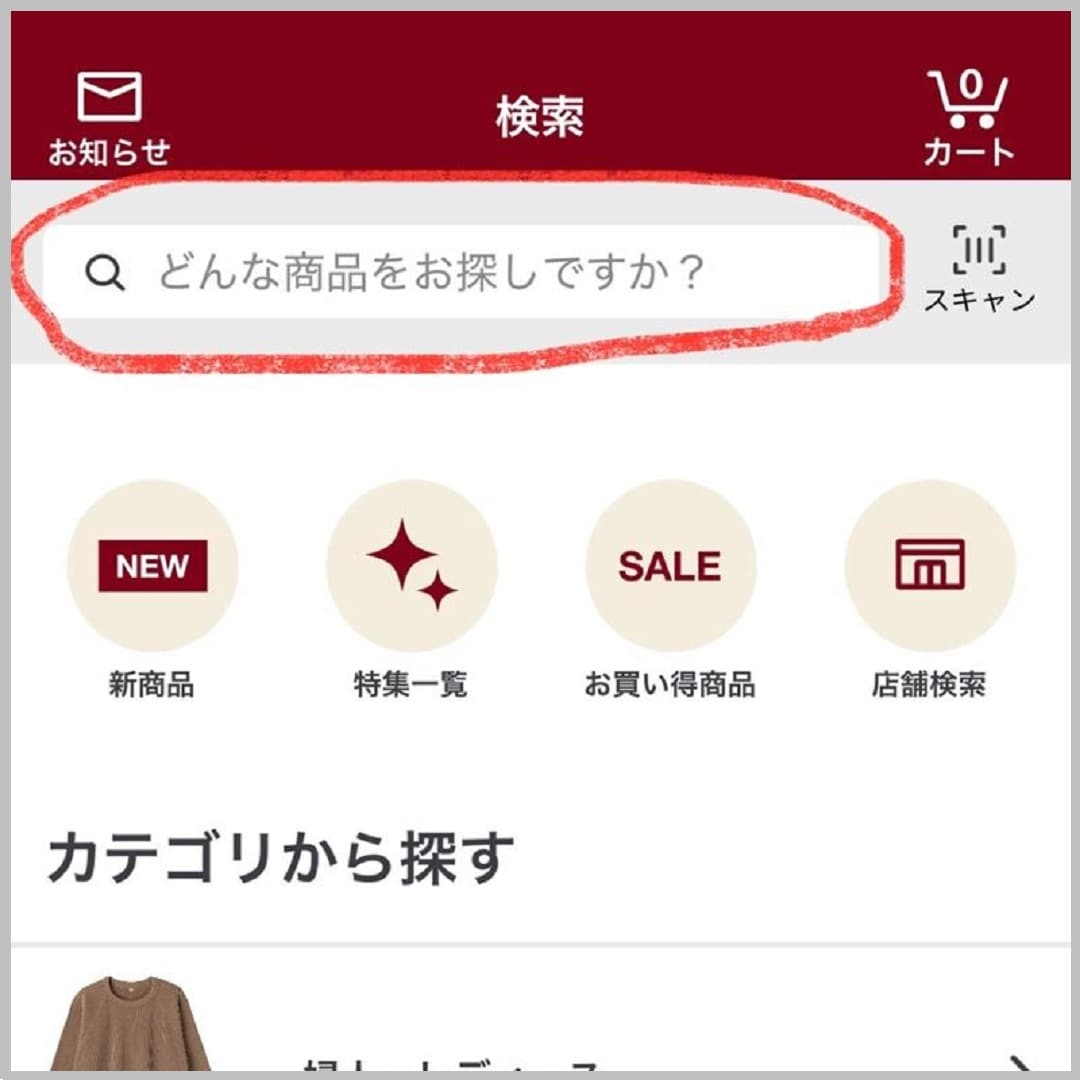Open the お知らせ notifications envelope

click(x=109, y=115)
